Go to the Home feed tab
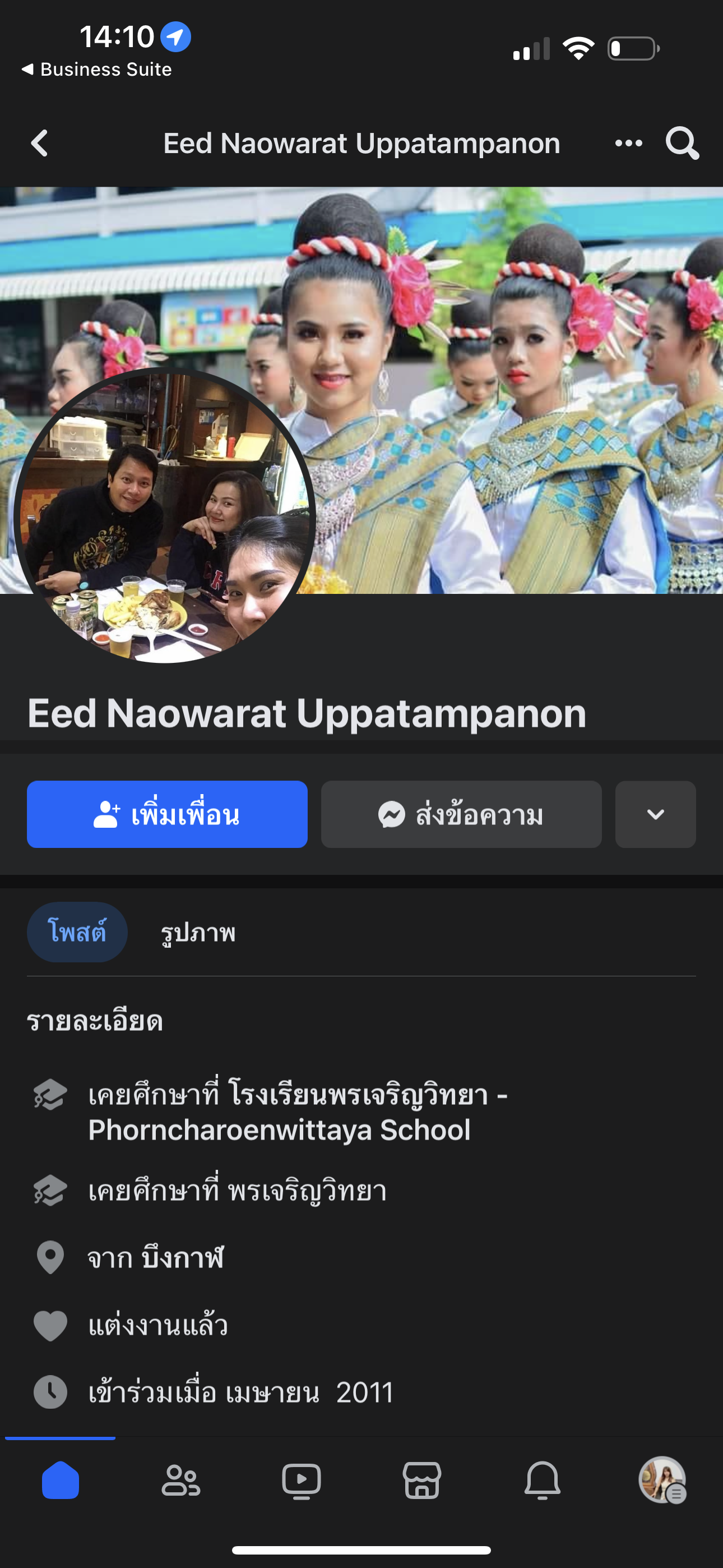 [61, 1481]
